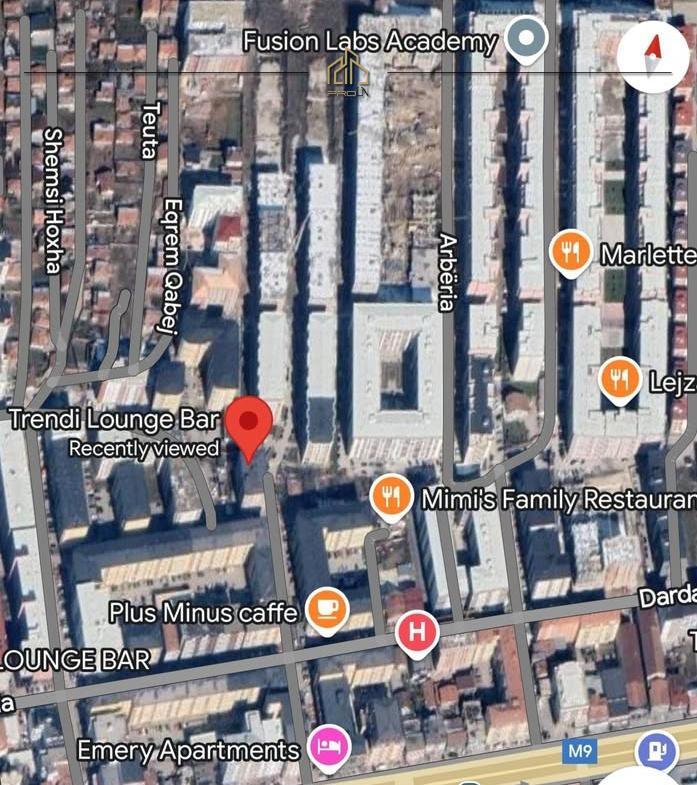Select the Lejz restaurant marker

pos(620,380)
